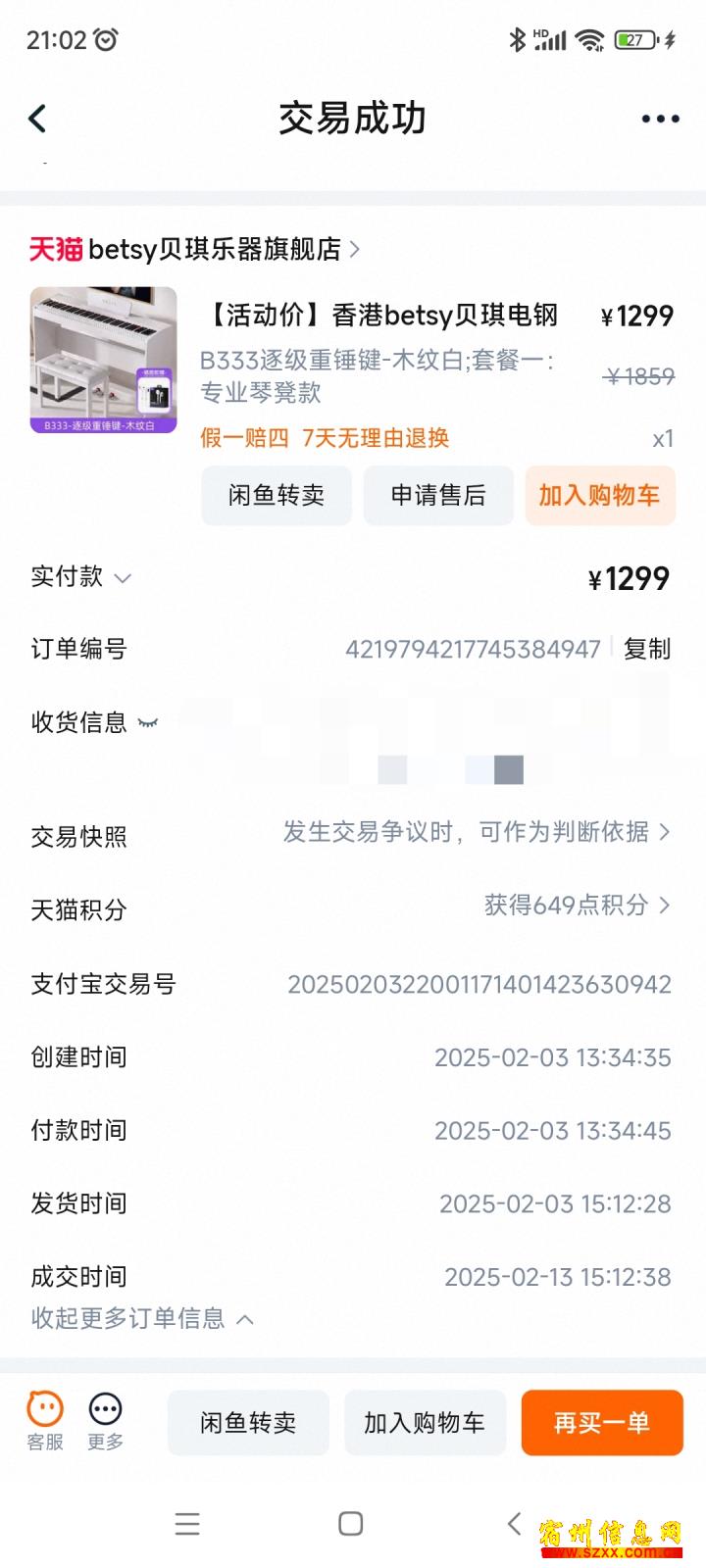706x1568 pixels.
Task: Buy again with 再买一单
Action: tap(601, 1423)
